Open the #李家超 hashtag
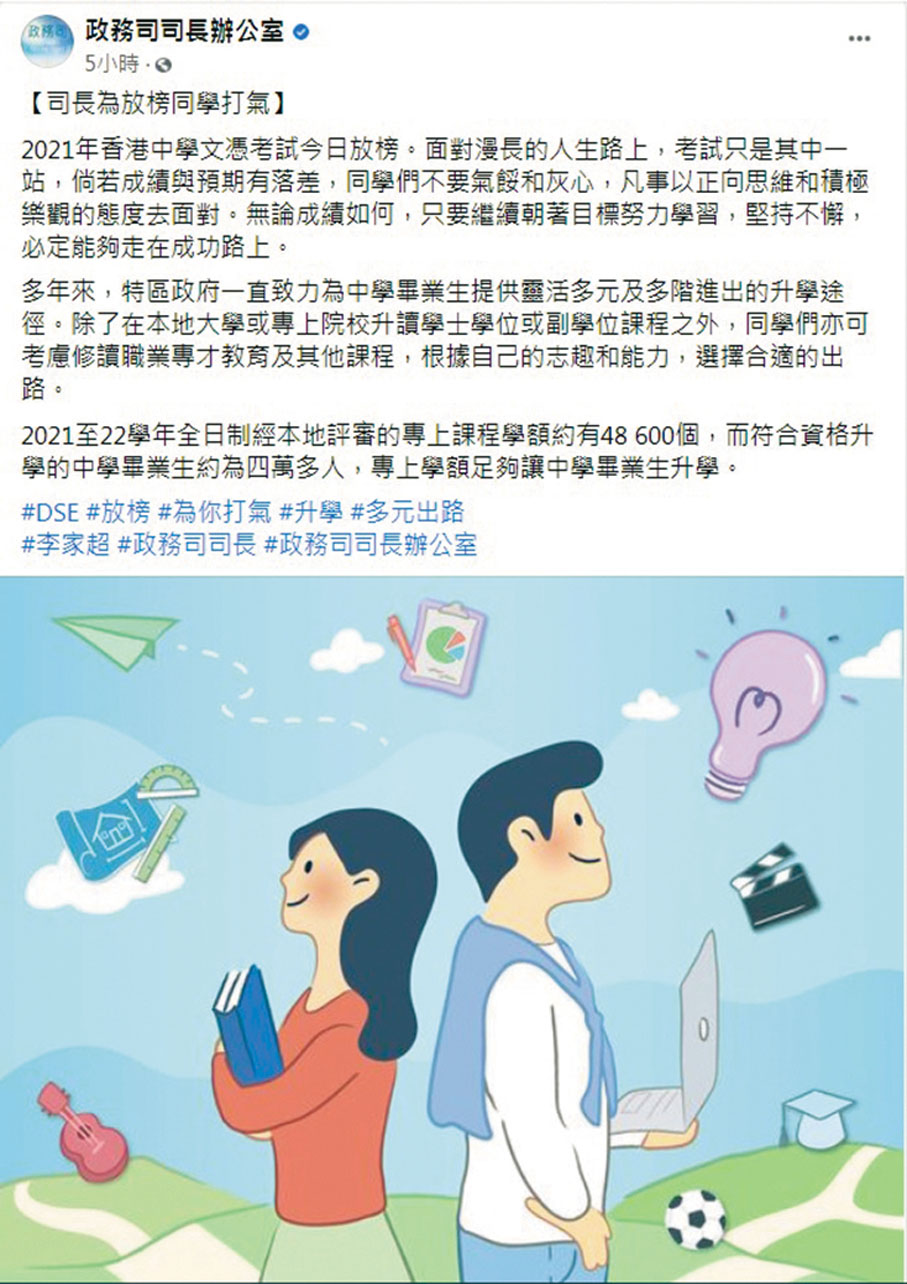Viewport: 907px width, 1284px height. click(64, 545)
